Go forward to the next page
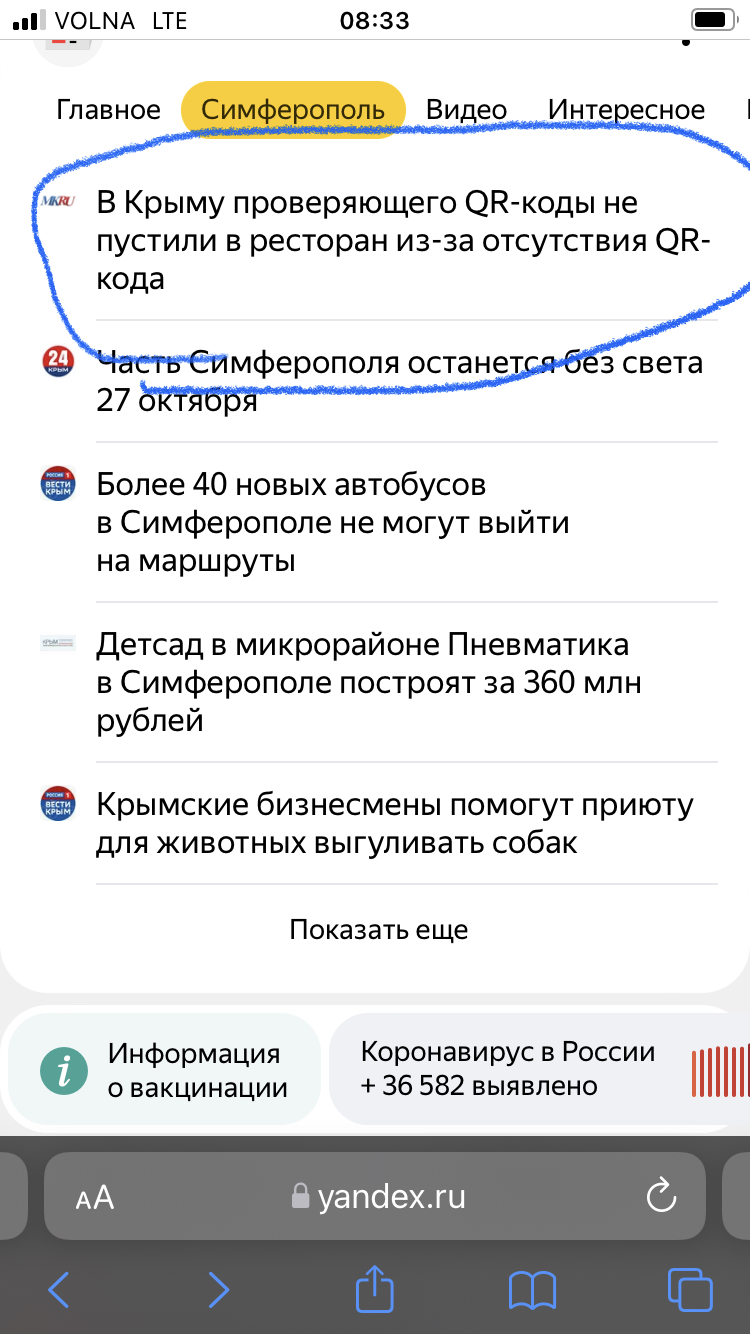This screenshot has height=1334, width=750. tap(218, 1289)
